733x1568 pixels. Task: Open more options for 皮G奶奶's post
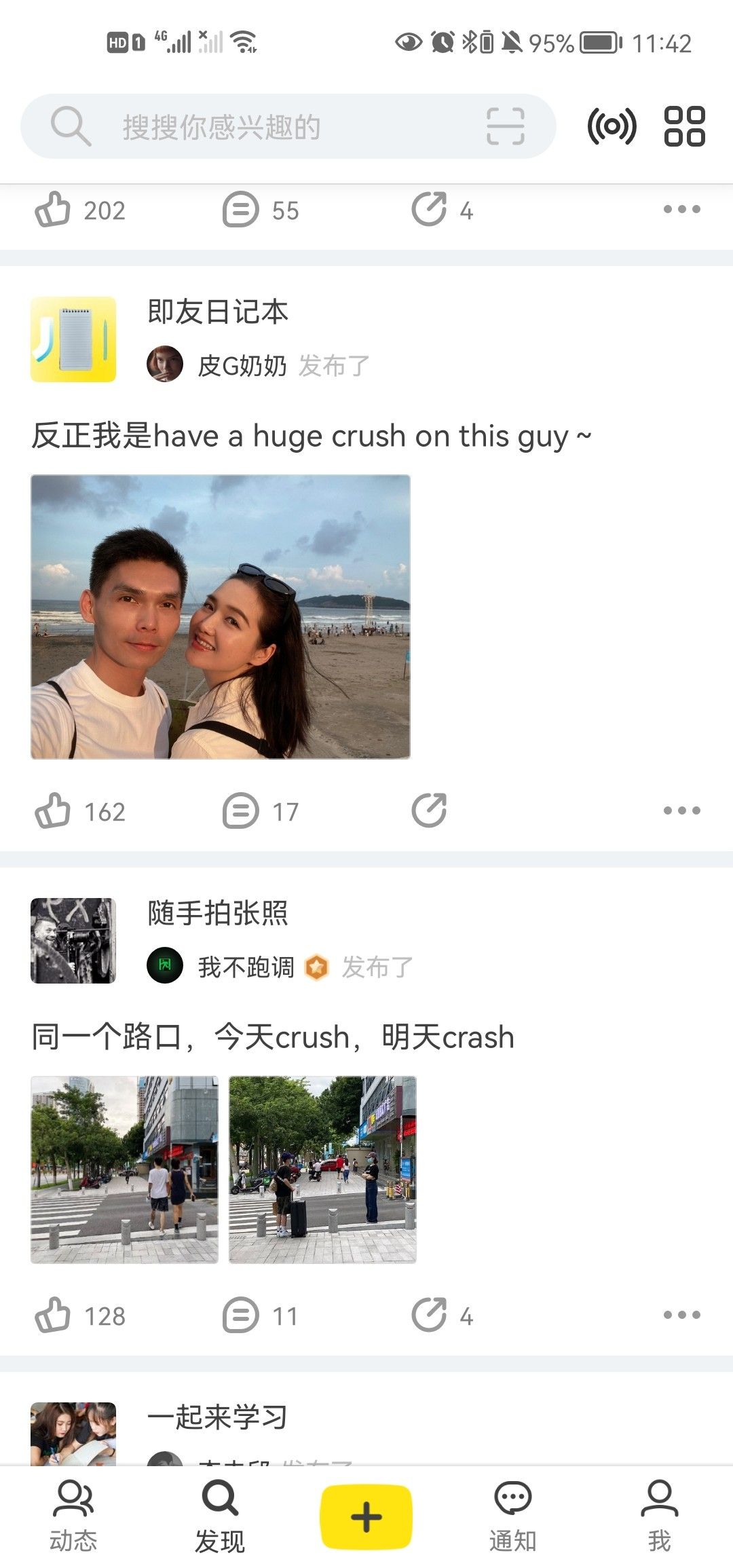pyautogui.click(x=681, y=810)
